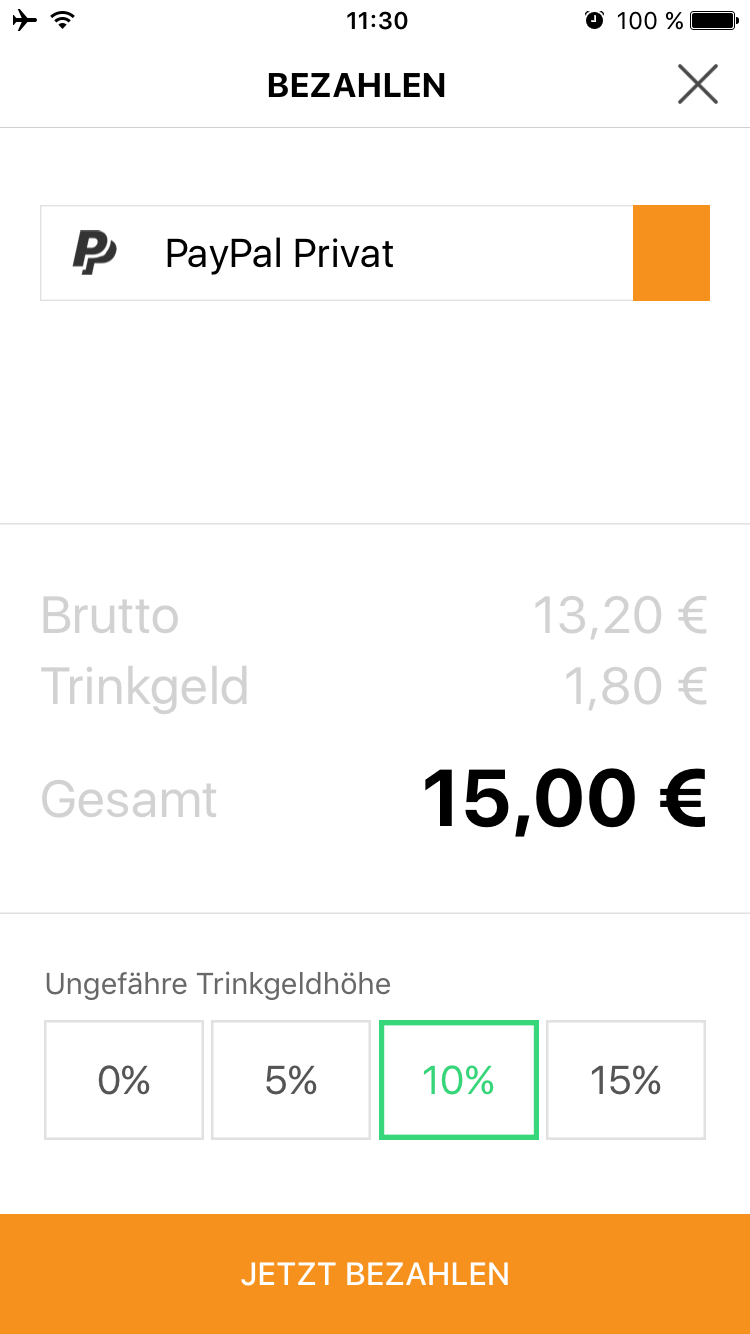
Task: Open the PayPal Privat payment method selector
Action: 375,253
